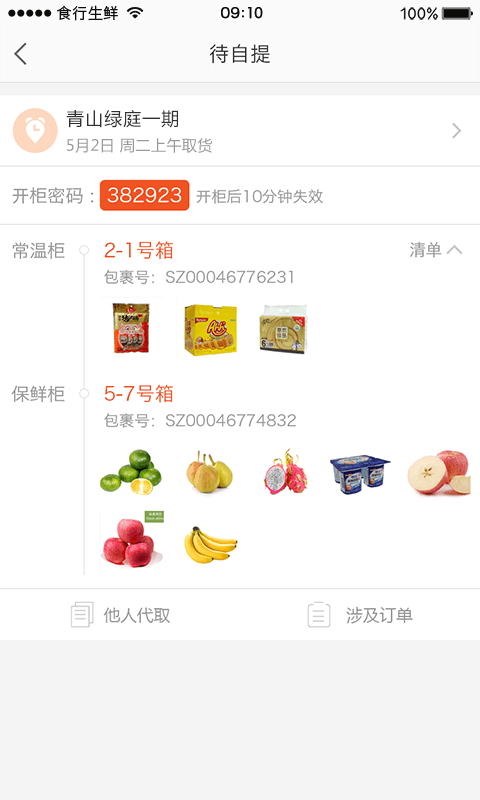Open the red snack bag thumbnail
Screen dimensions: 480x800
(131, 328)
